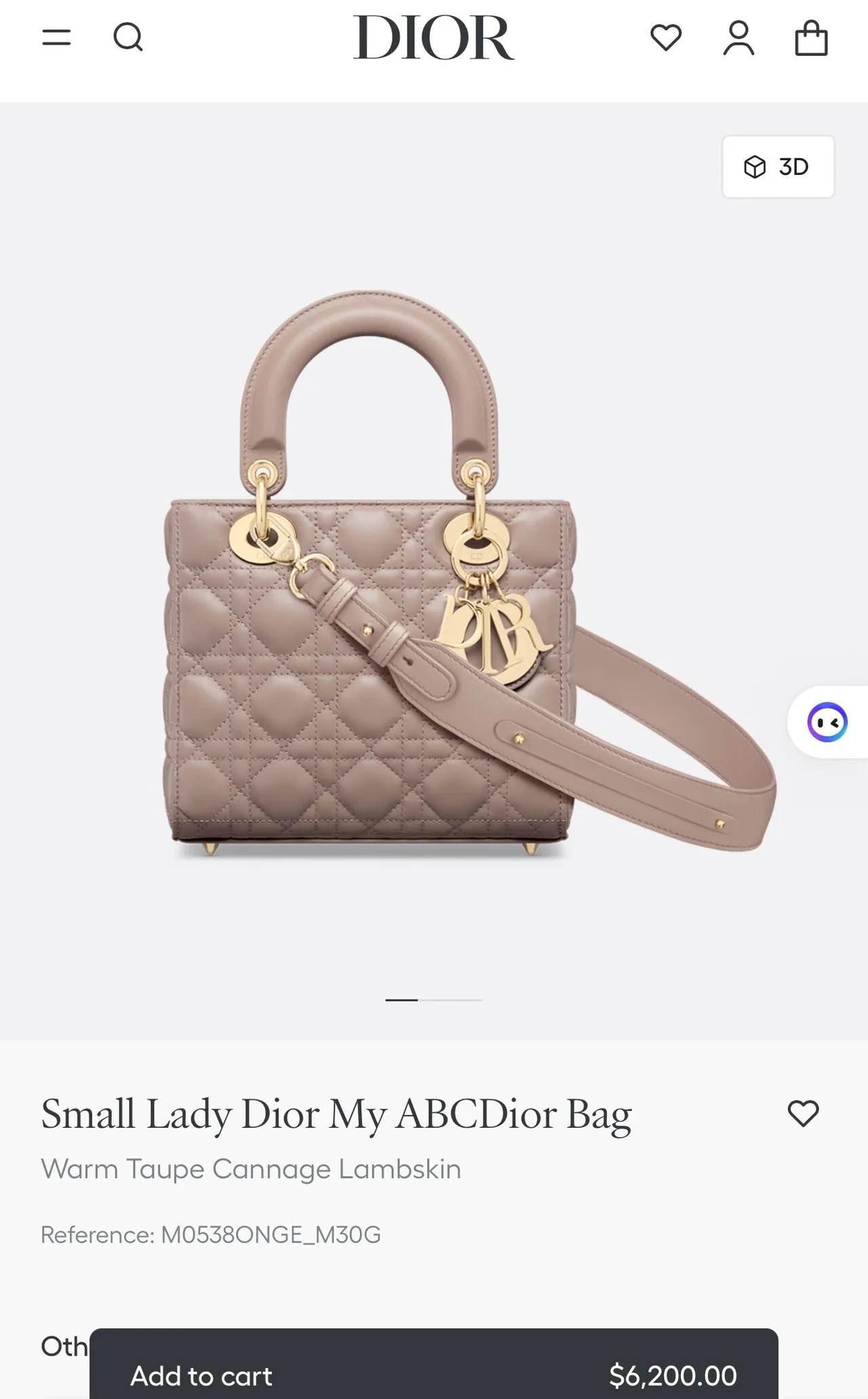Viewport: 868px width, 1399px height.
Task: Open the search icon
Action: [128, 37]
